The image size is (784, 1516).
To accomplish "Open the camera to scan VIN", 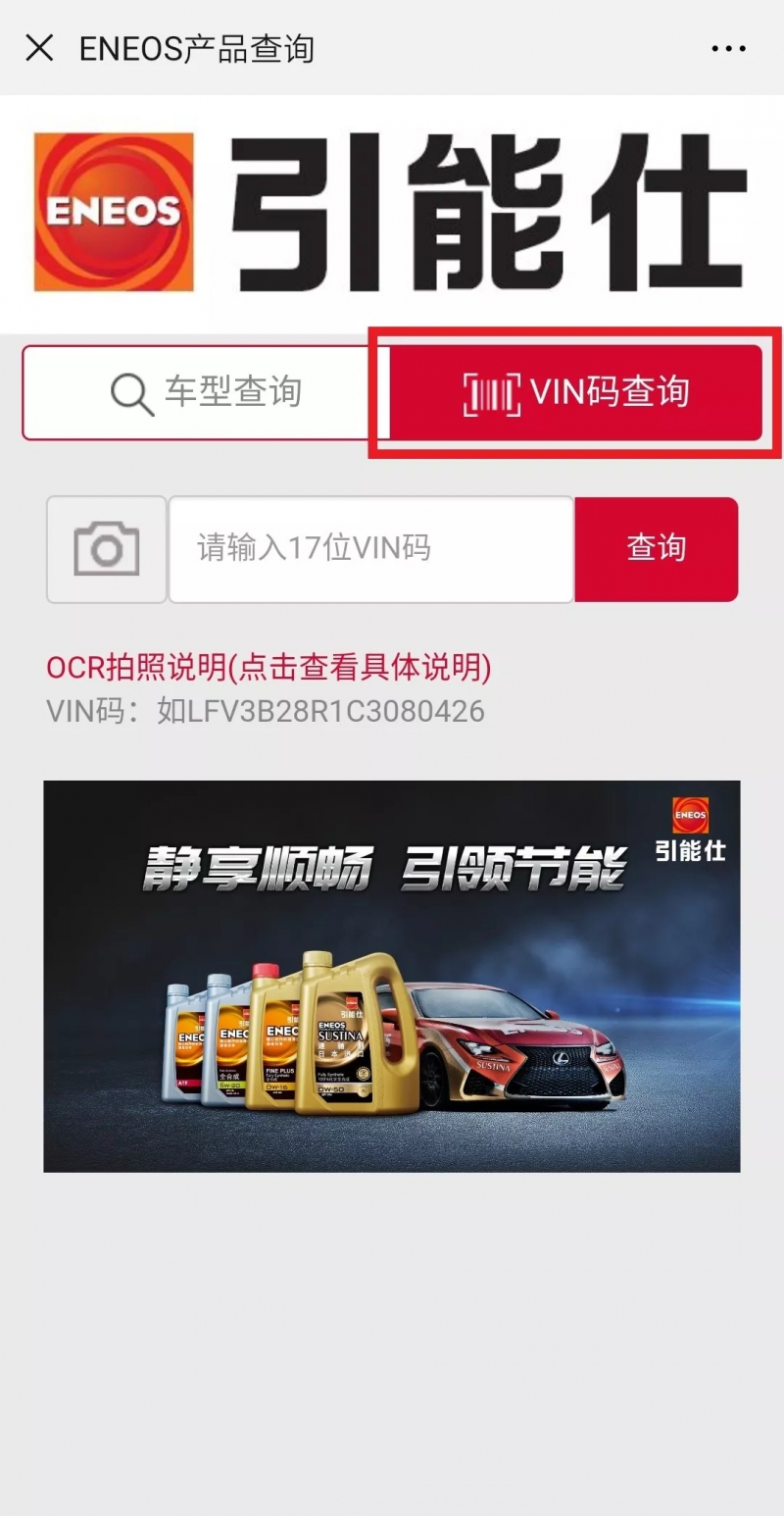I will 107,549.
